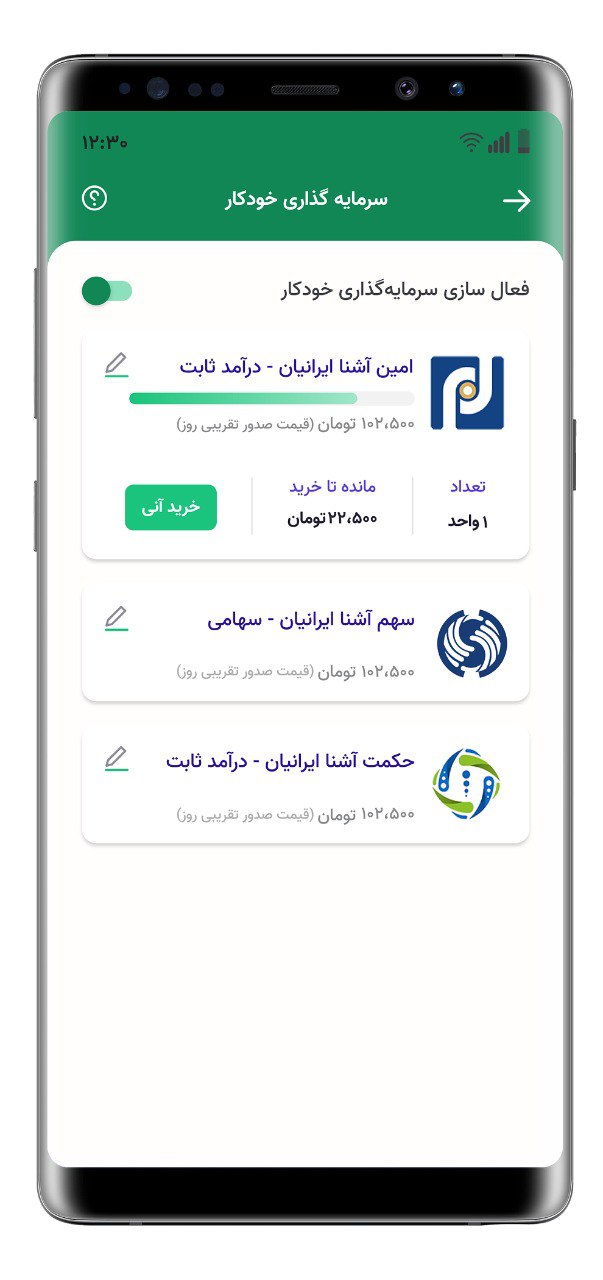Edit the حکمت آشنا ایرانیان fund
This screenshot has width=603, height=1280.
point(117,759)
